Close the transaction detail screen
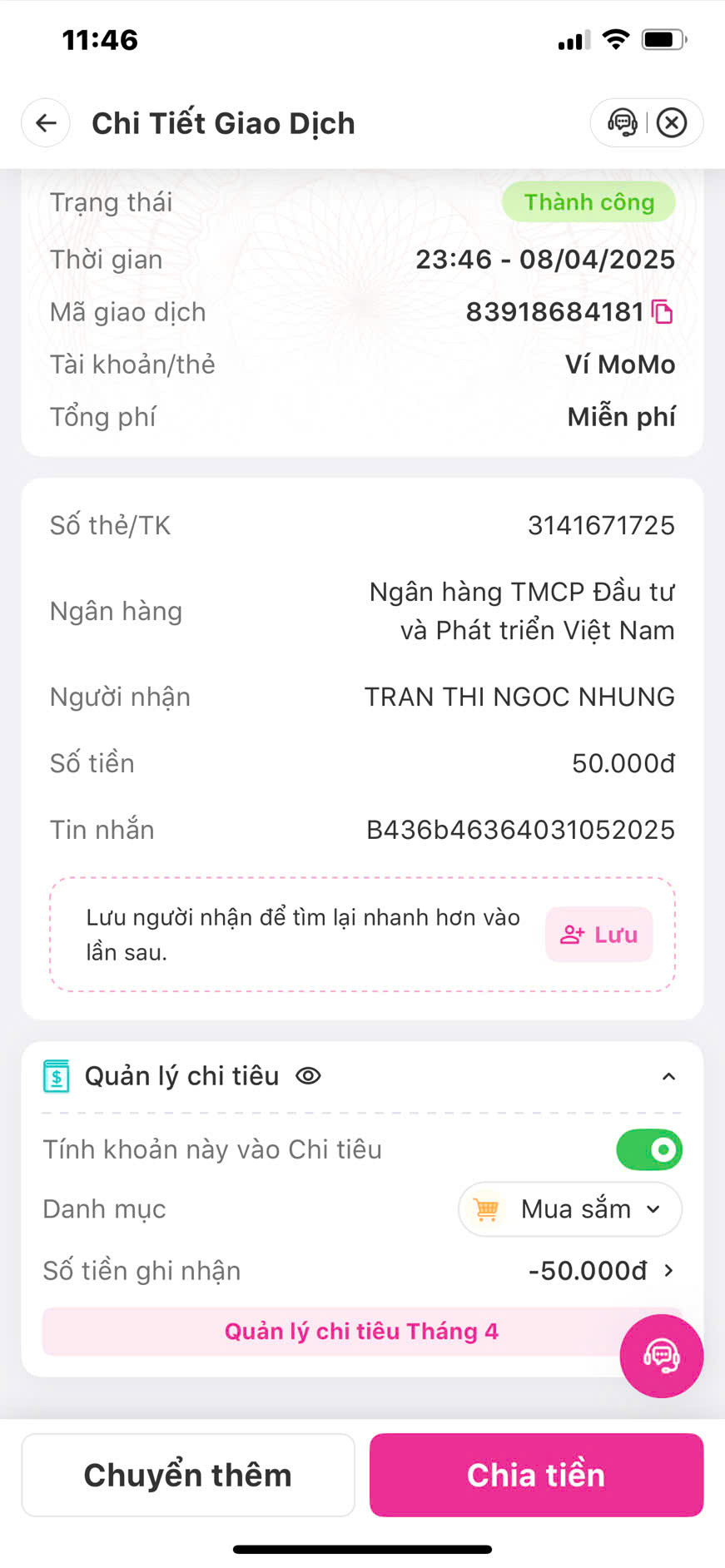Screen dimensions: 725x1568 (672, 123)
